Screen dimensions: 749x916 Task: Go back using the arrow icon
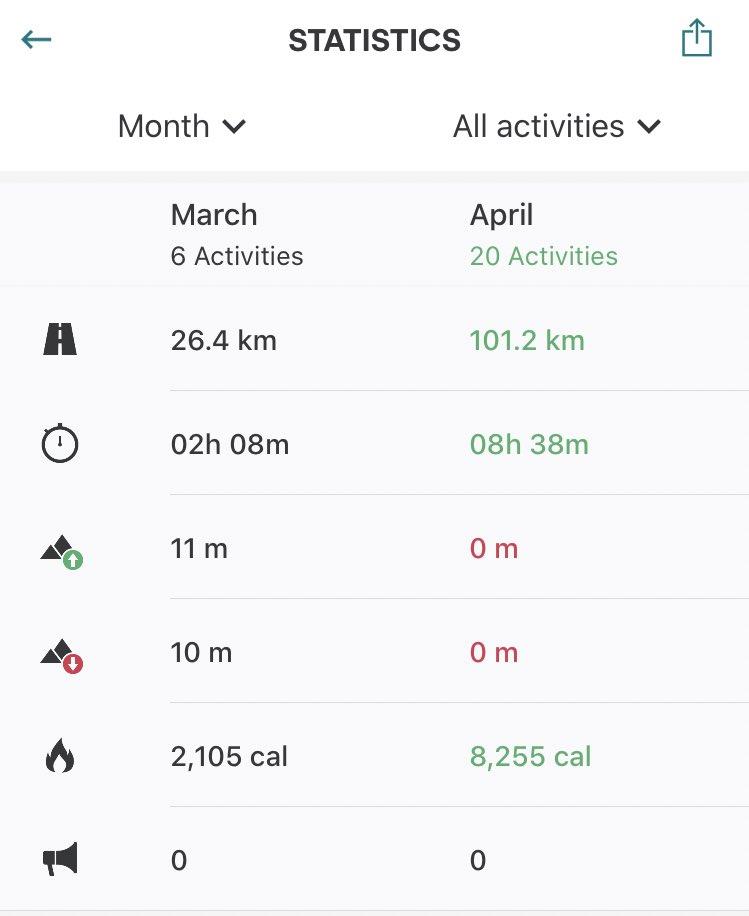36,40
